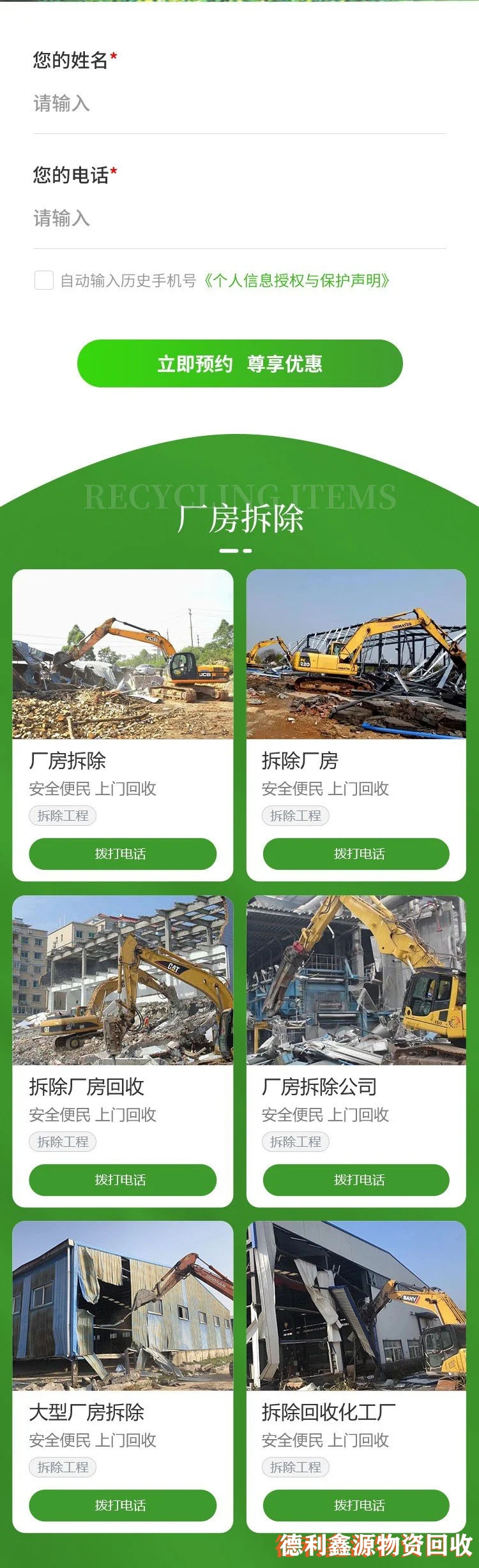Open the 拆除厂房 card photo
479x1568 pixels.
(x=356, y=654)
